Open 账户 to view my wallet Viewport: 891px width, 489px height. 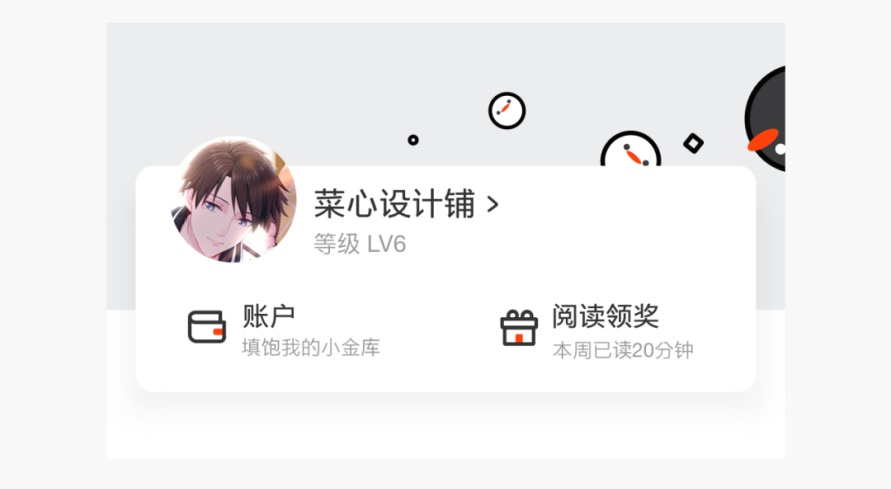[285, 330]
